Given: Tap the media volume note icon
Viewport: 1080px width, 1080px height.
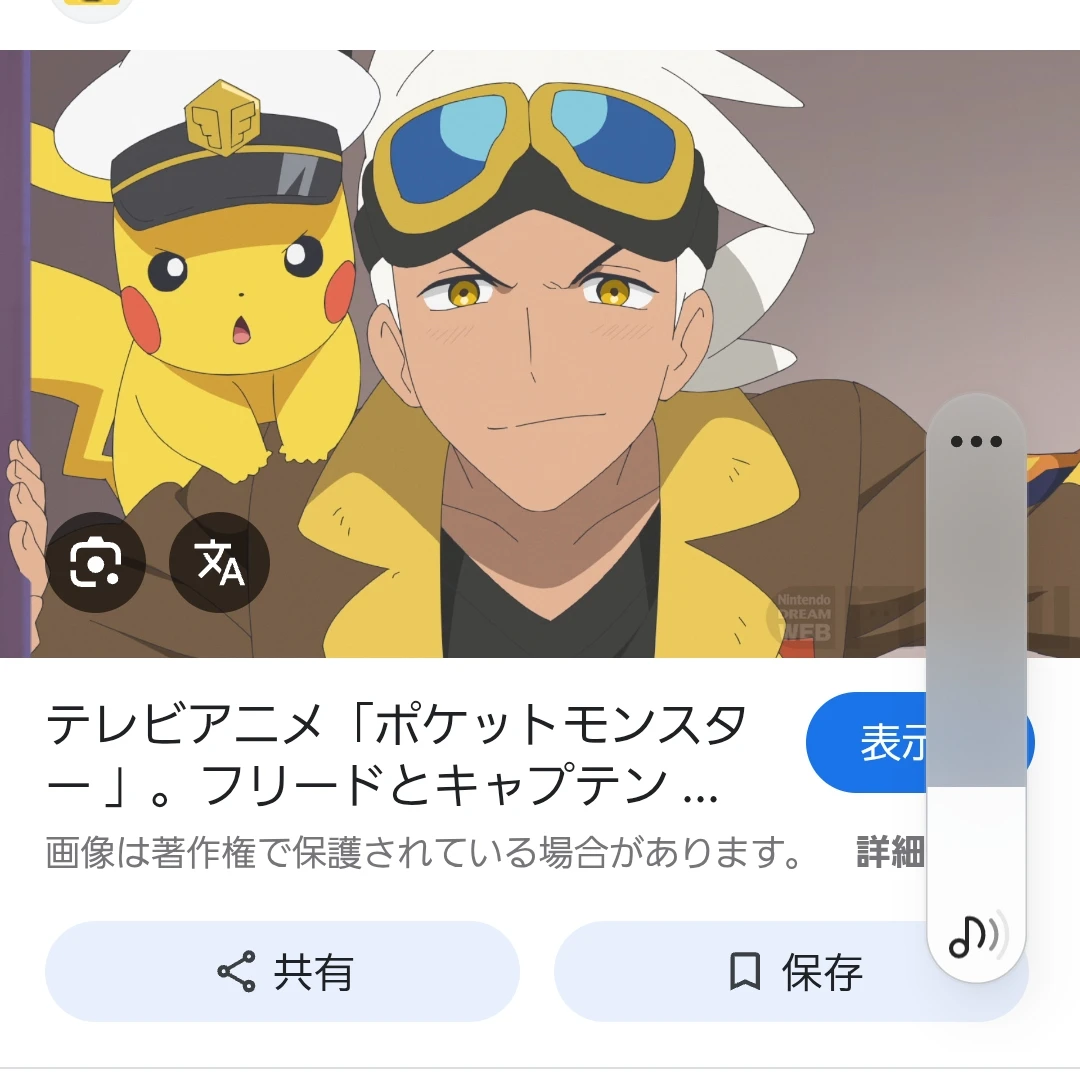Looking at the screenshot, I should click(x=976, y=936).
